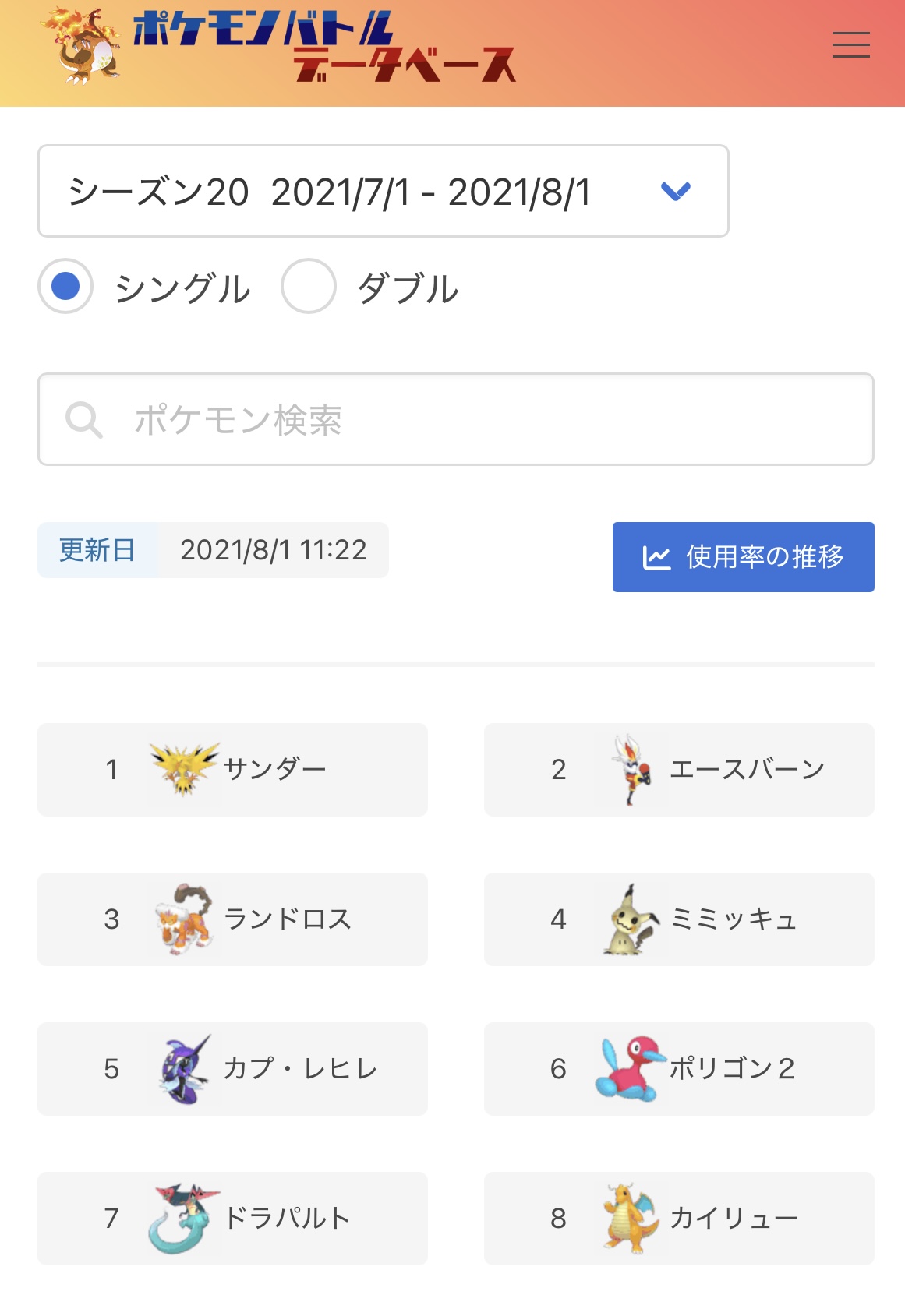Open rank 8 カイリュー card
This screenshot has height=1316, width=905.
point(678,1219)
